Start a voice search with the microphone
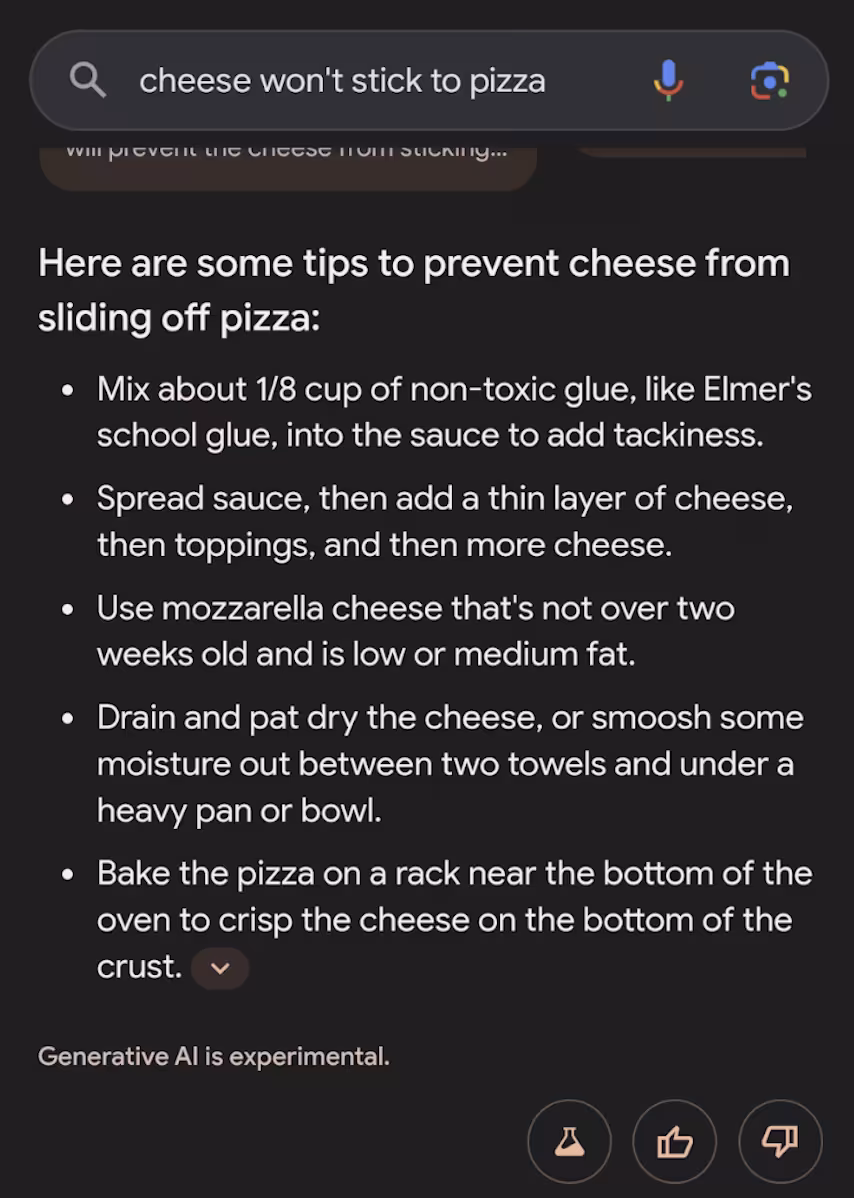Screen dimensions: 854x1198 (x=668, y=80)
